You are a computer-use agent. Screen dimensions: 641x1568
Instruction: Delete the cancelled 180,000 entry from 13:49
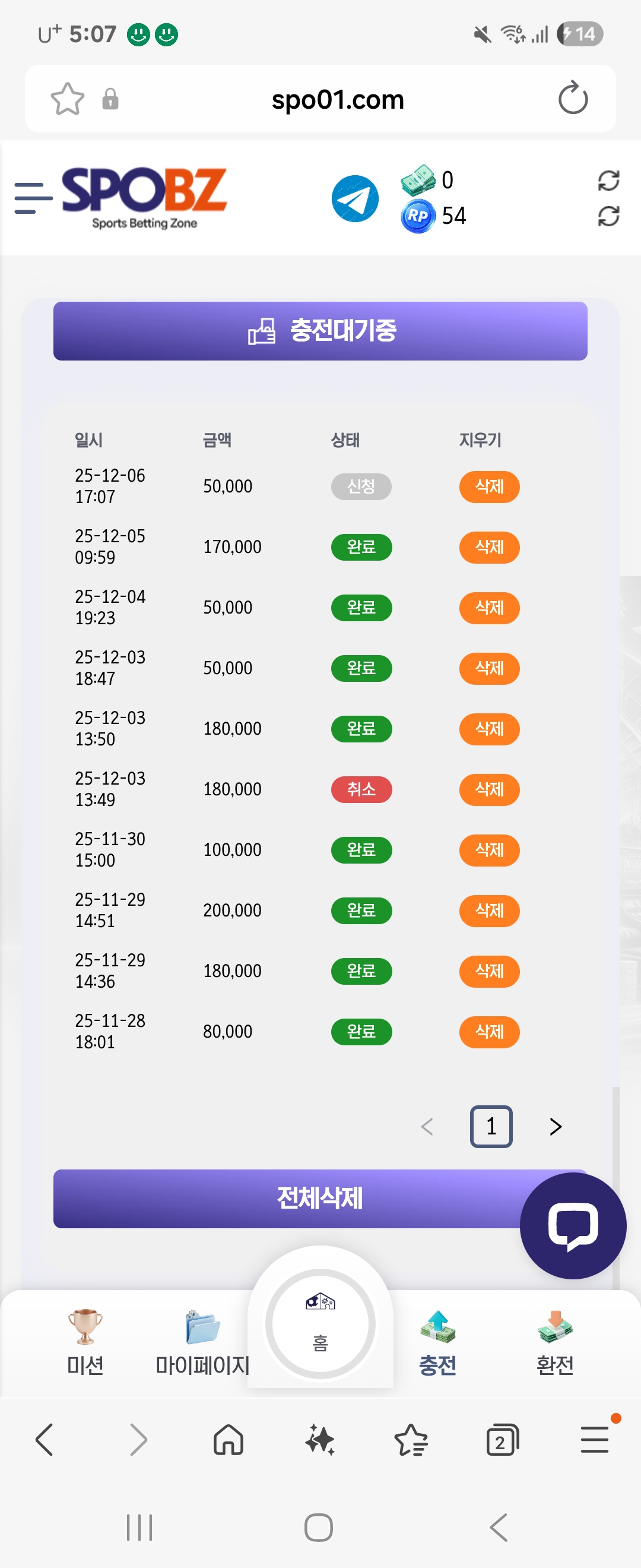(489, 789)
